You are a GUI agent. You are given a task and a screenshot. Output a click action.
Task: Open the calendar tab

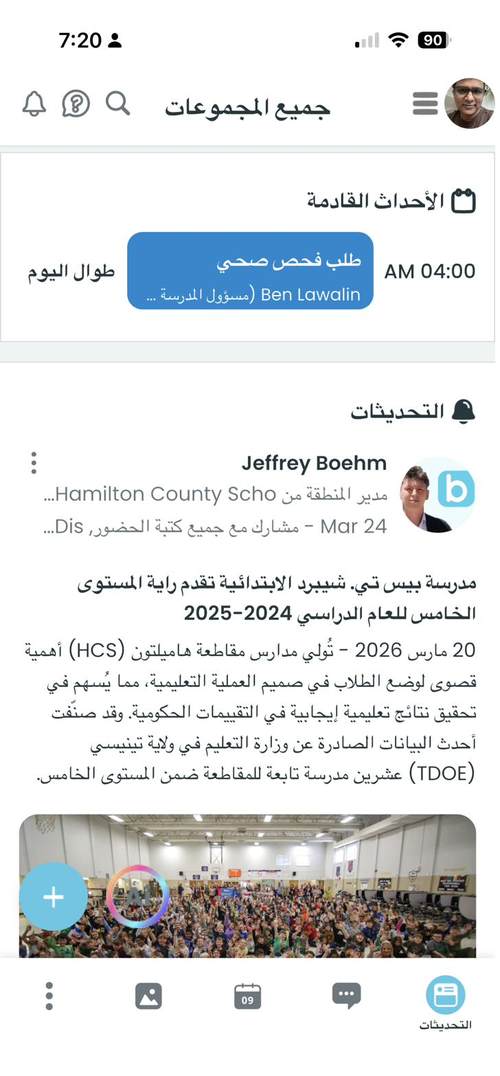coord(248,996)
